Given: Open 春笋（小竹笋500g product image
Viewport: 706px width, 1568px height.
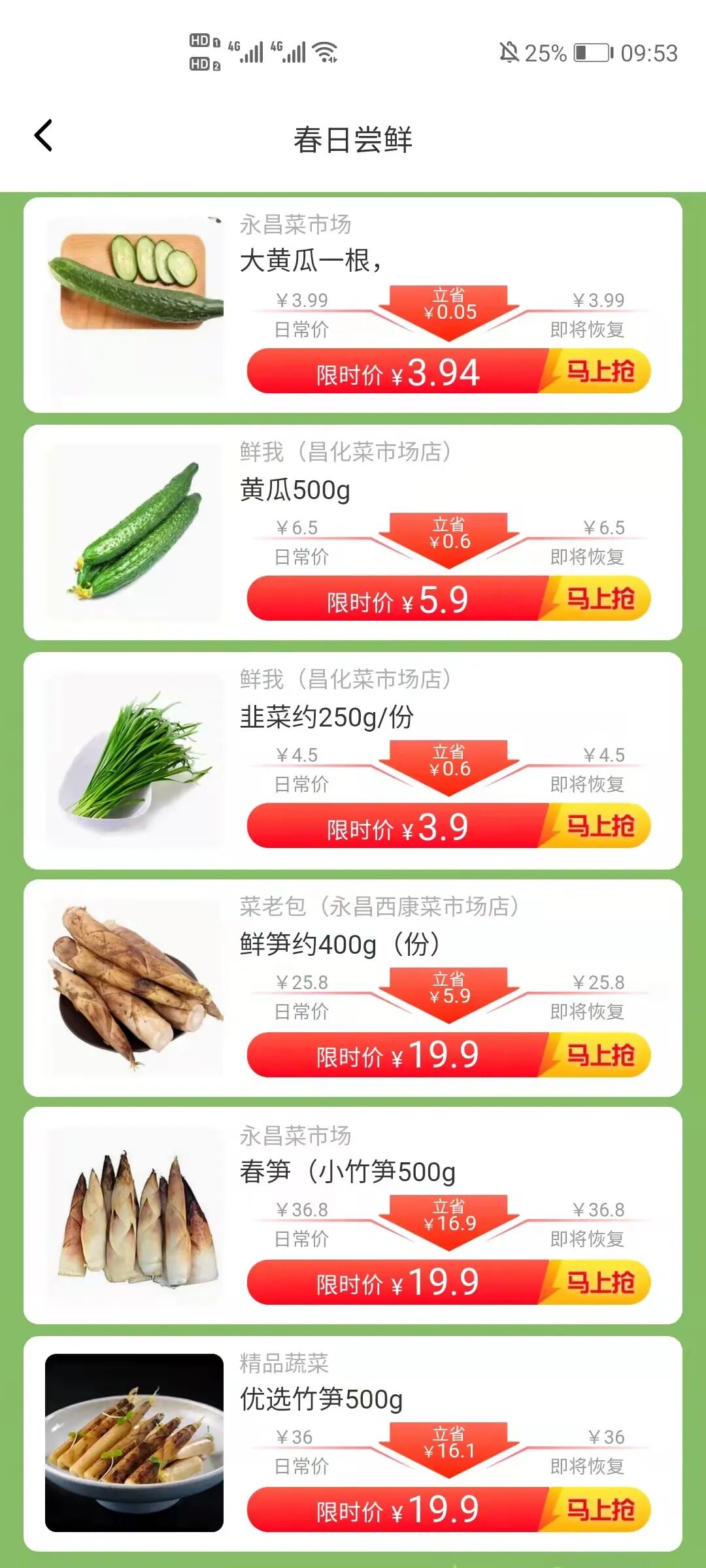Looking at the screenshot, I should pyautogui.click(x=135, y=1215).
